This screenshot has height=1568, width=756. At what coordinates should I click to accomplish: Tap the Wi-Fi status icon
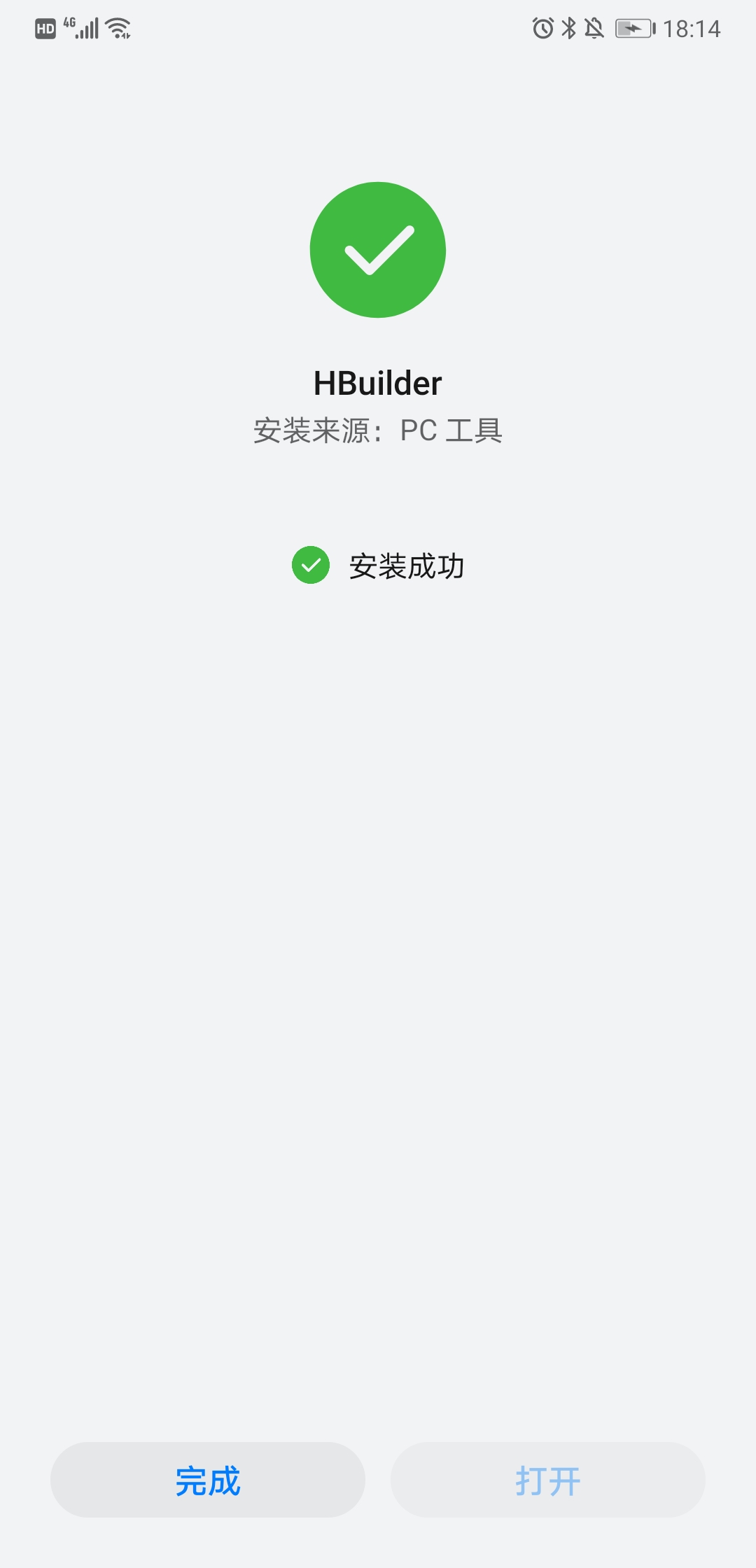click(118, 28)
